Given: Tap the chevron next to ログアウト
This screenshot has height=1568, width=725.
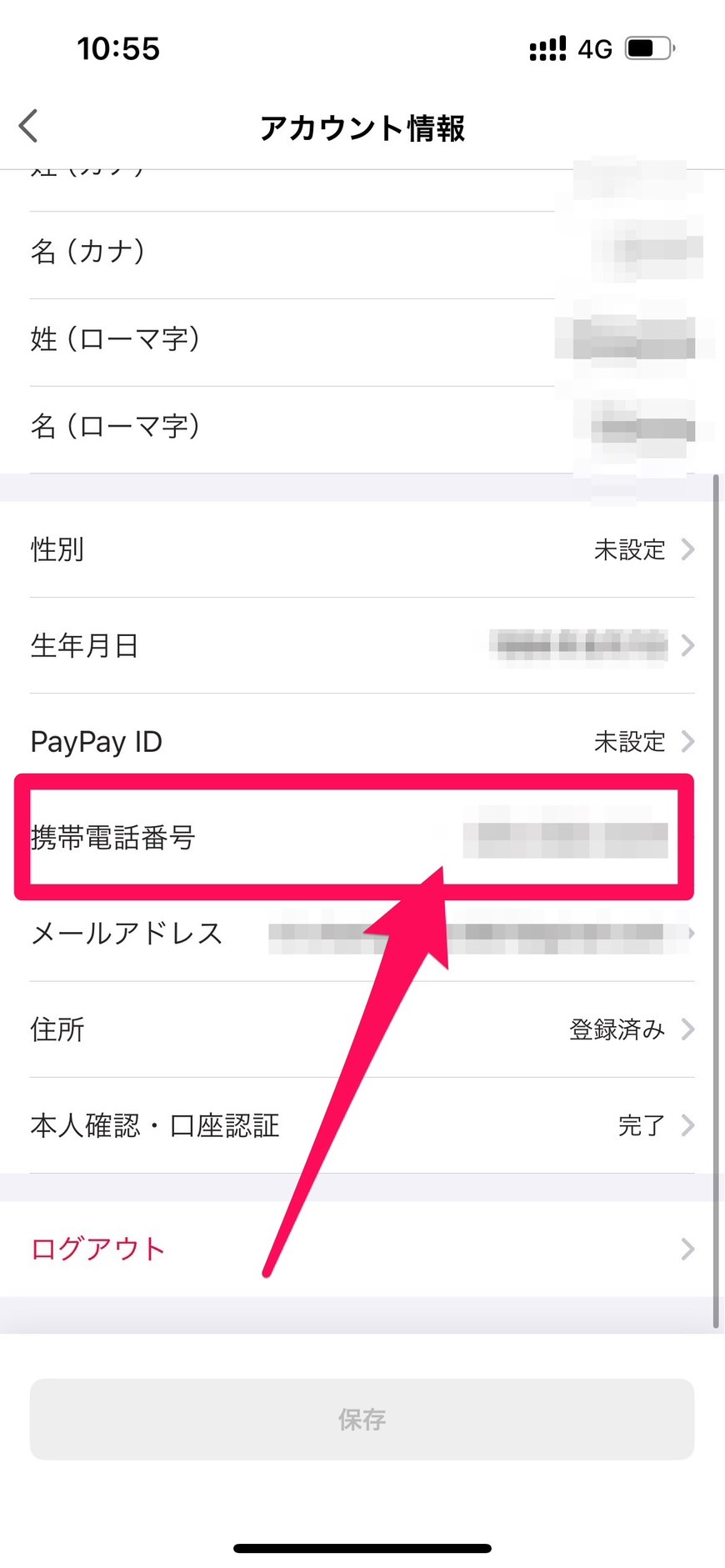Looking at the screenshot, I should (687, 1249).
